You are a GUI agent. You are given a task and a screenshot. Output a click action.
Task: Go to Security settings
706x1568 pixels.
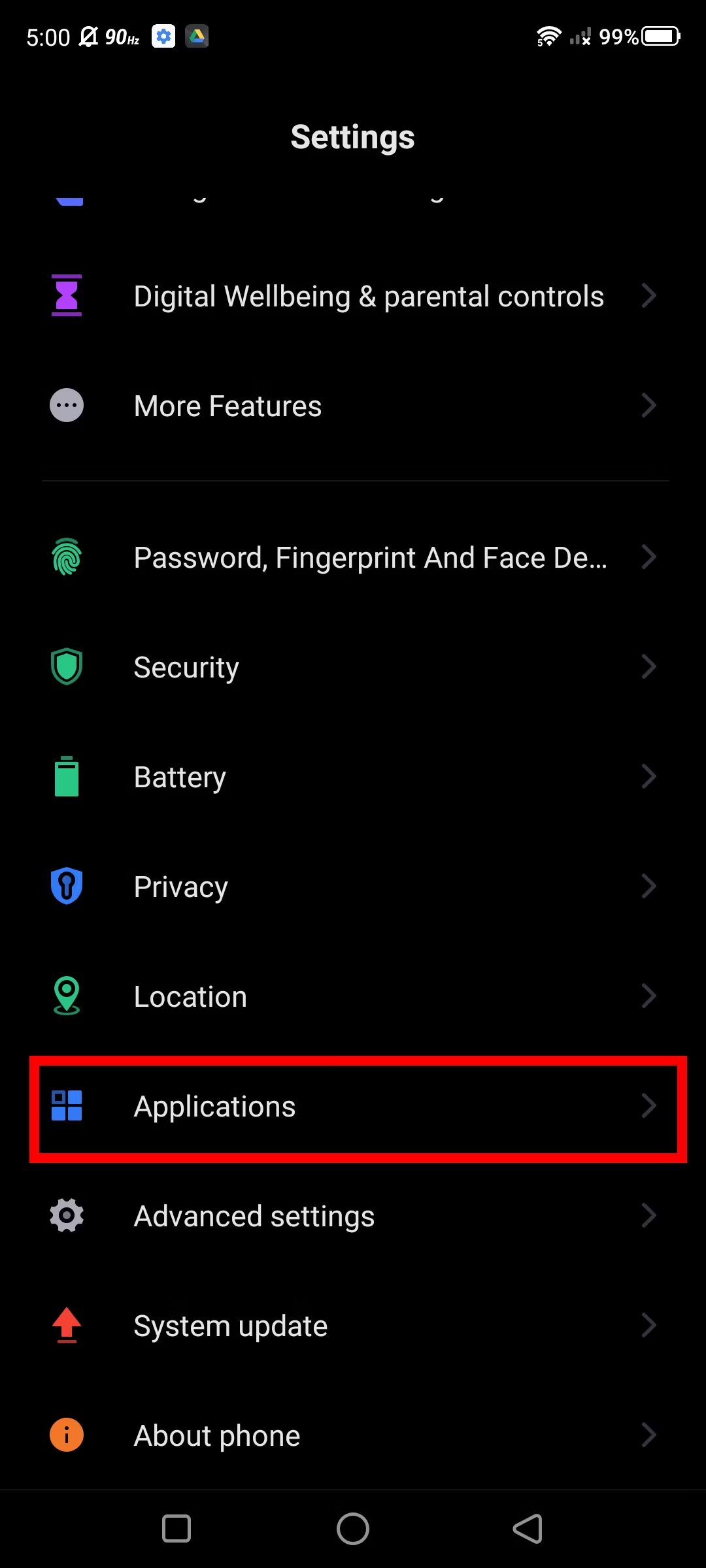point(353,667)
